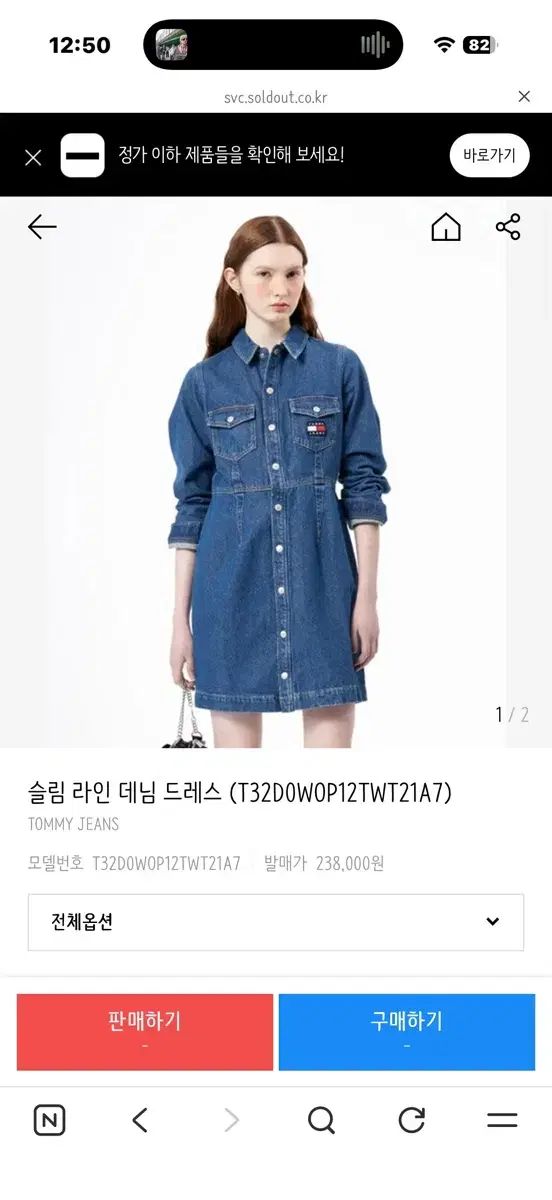Screen dimensions: 552x1200
Task: Tap the red 판매하기 button
Action: pyautogui.click(x=145, y=1032)
